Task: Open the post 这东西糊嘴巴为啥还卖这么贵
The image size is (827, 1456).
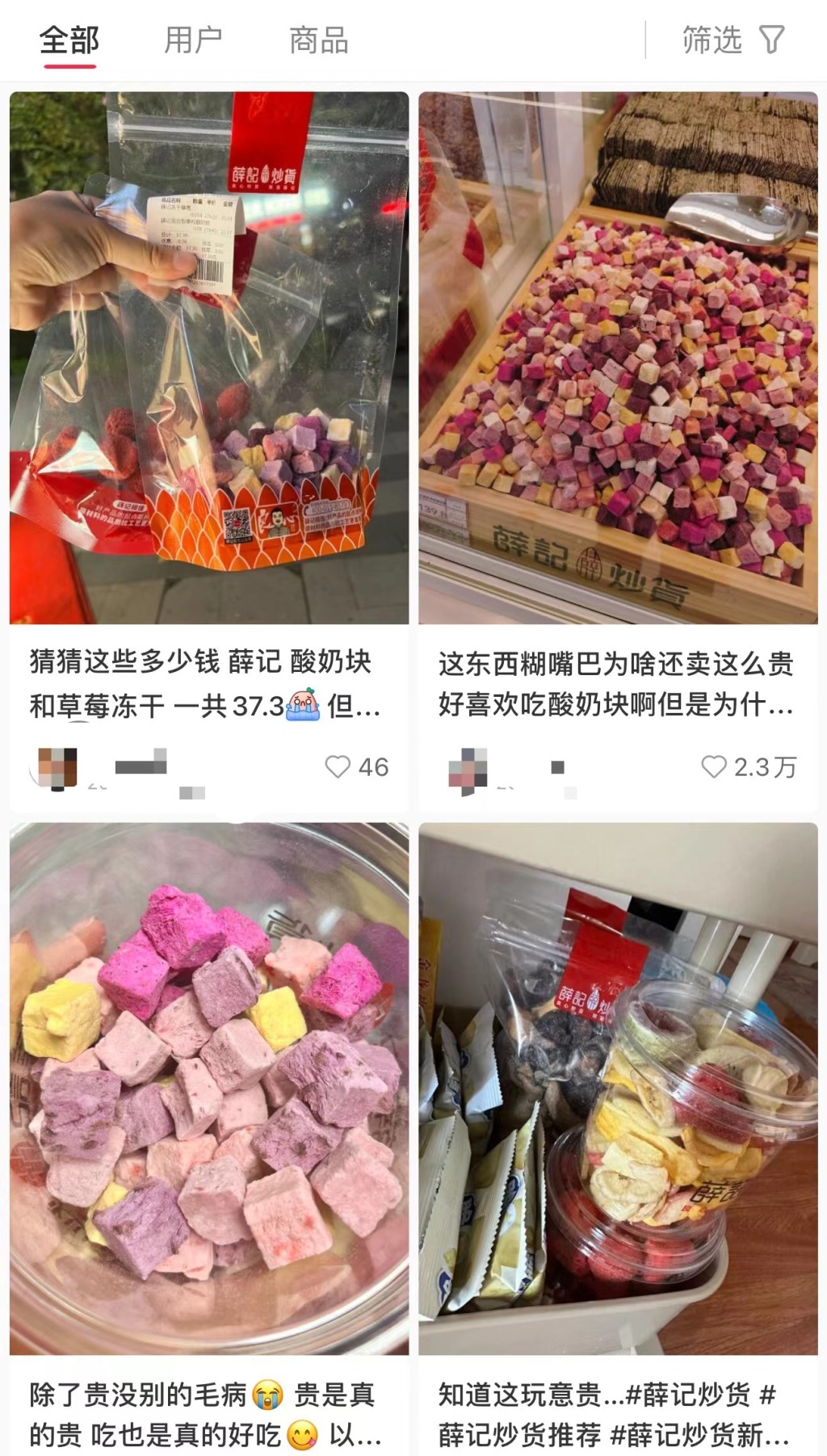Action: point(618,359)
